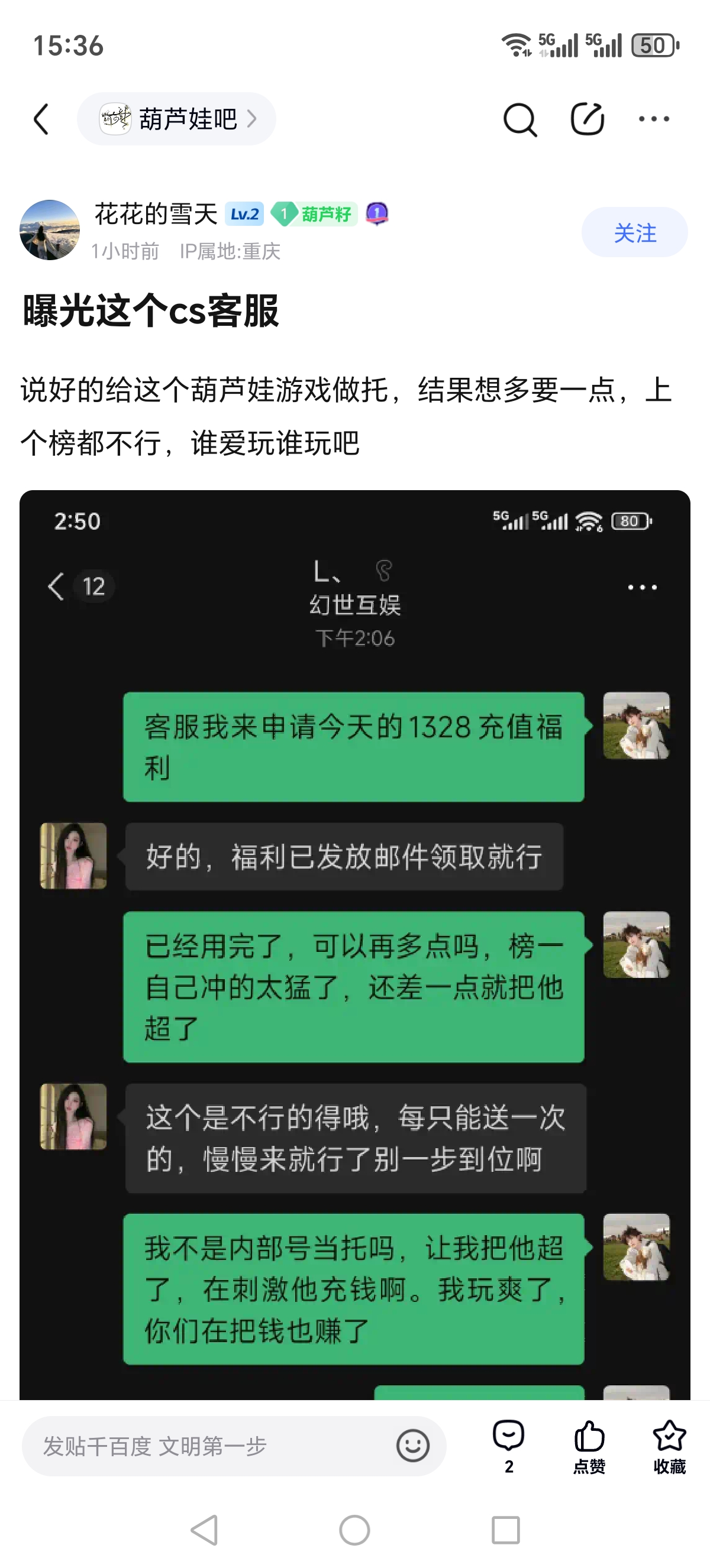Like this post with 点赞
This screenshot has width=710, height=1568.
589,1446
